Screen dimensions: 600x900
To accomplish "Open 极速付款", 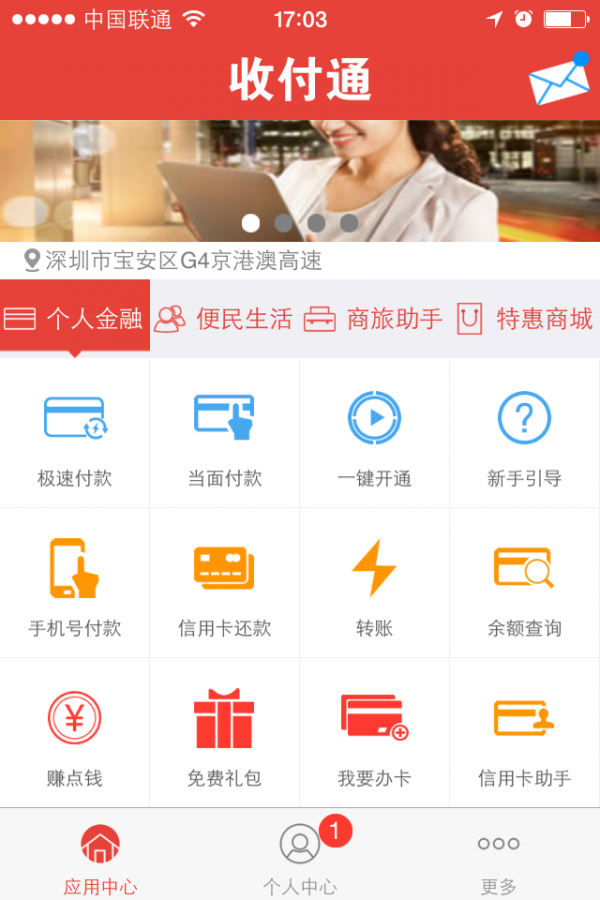I will pyautogui.click(x=75, y=435).
